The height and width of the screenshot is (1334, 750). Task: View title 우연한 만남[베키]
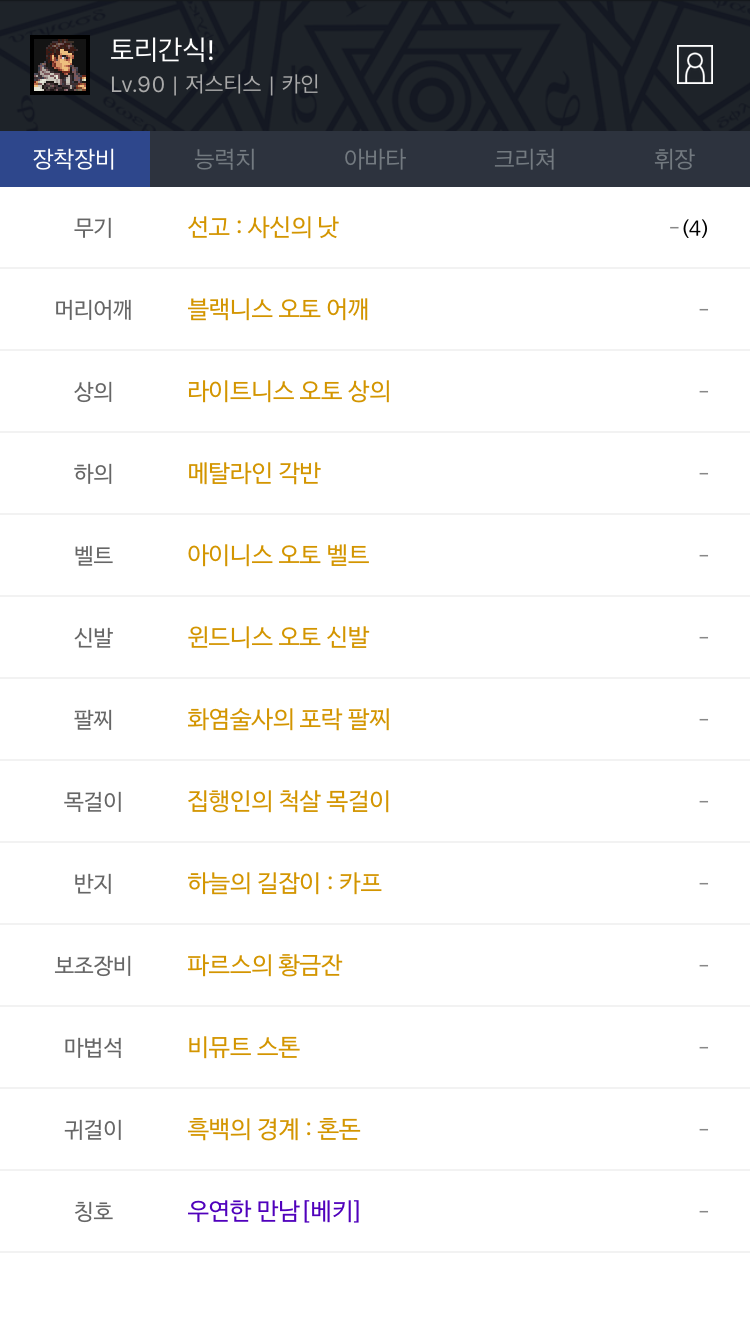coord(274,1211)
